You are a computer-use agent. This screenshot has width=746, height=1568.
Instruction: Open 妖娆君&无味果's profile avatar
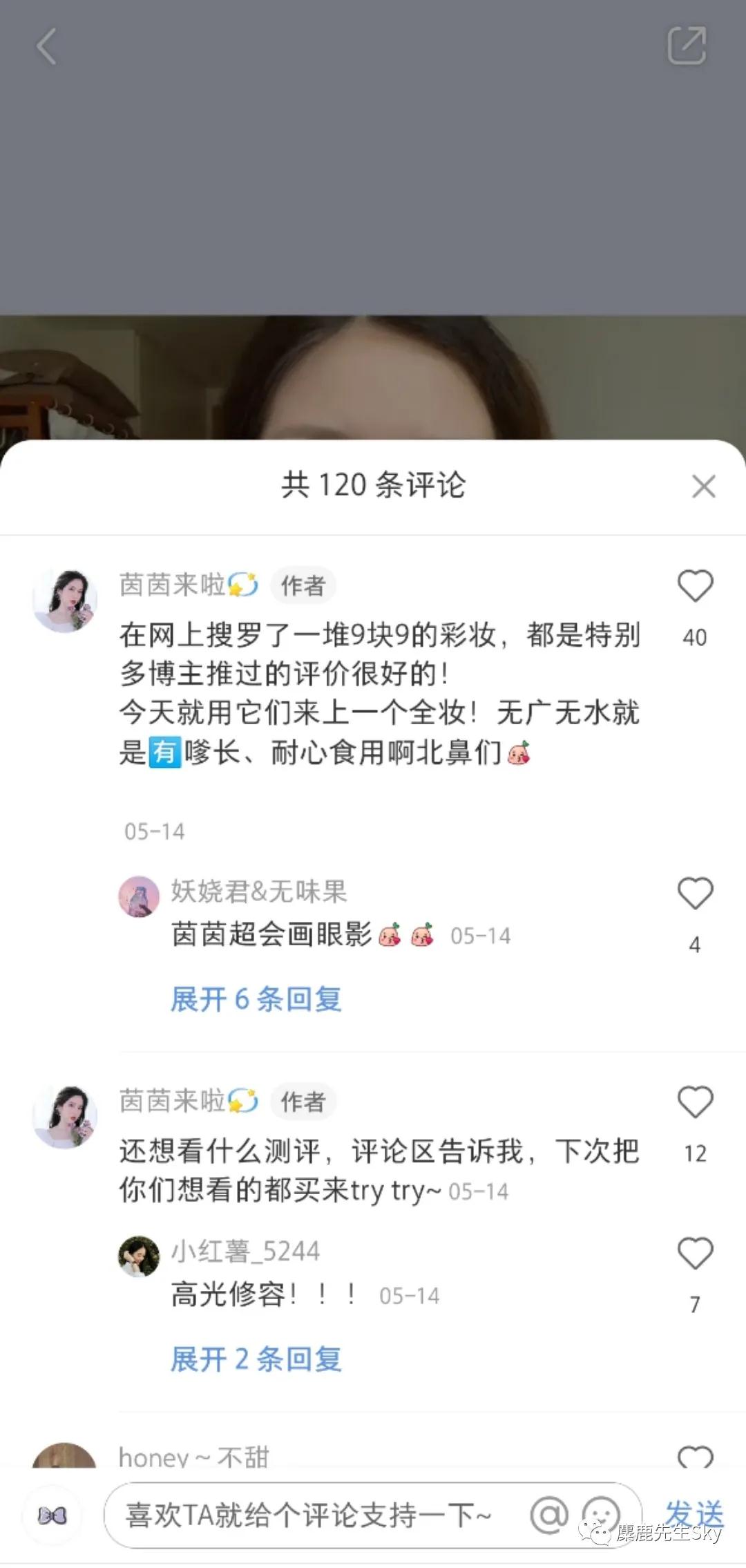[139, 897]
